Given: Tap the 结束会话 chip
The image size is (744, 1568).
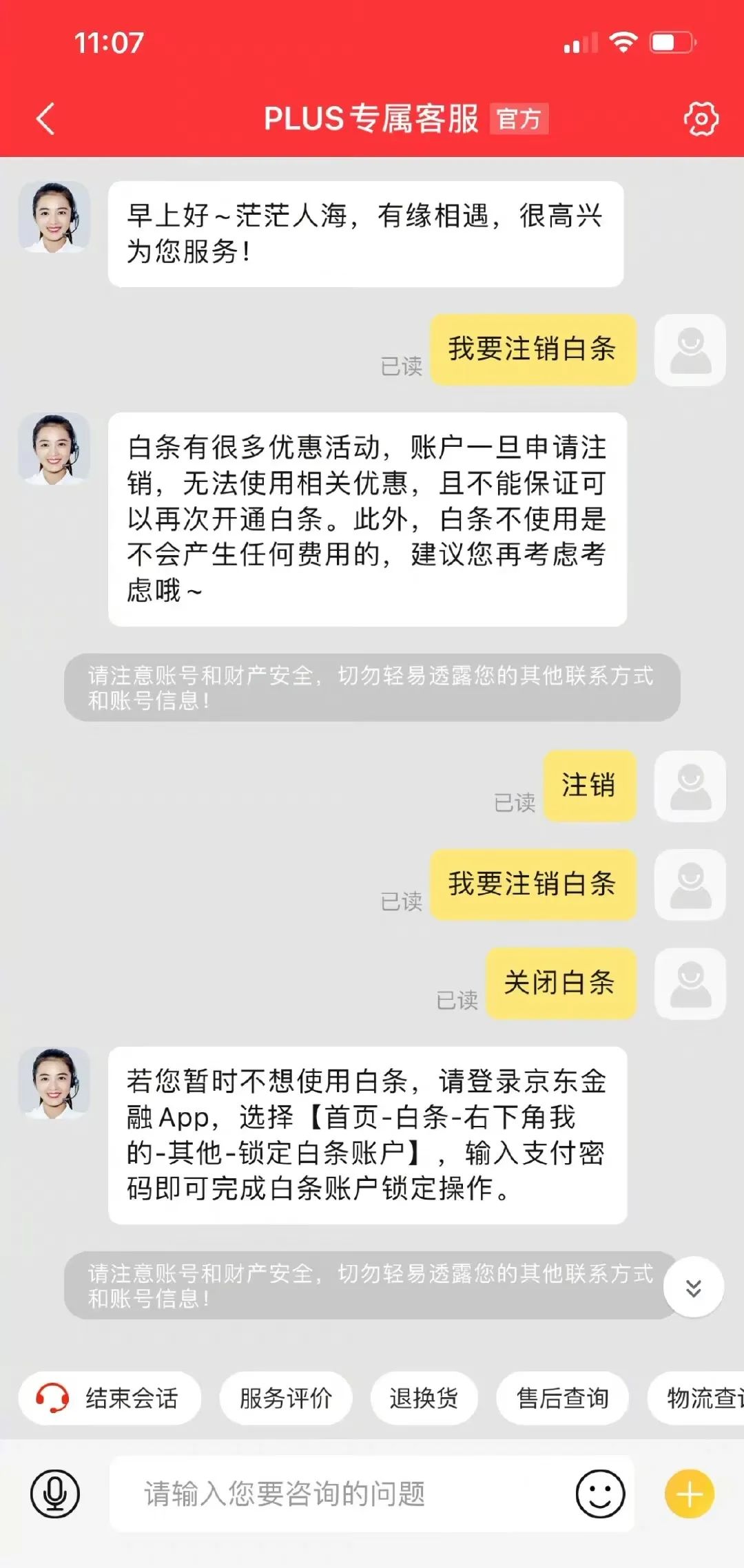Looking at the screenshot, I should pos(110,1398).
